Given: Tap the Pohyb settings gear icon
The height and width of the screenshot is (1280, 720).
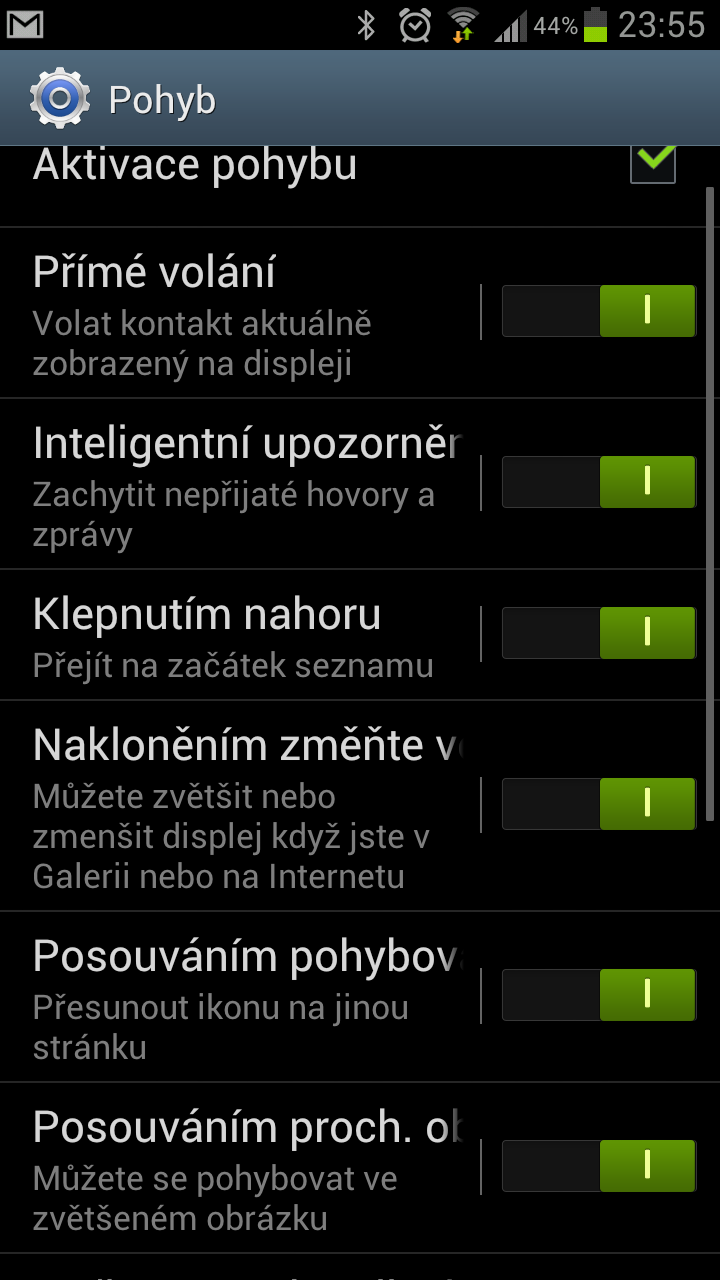Looking at the screenshot, I should (58, 97).
